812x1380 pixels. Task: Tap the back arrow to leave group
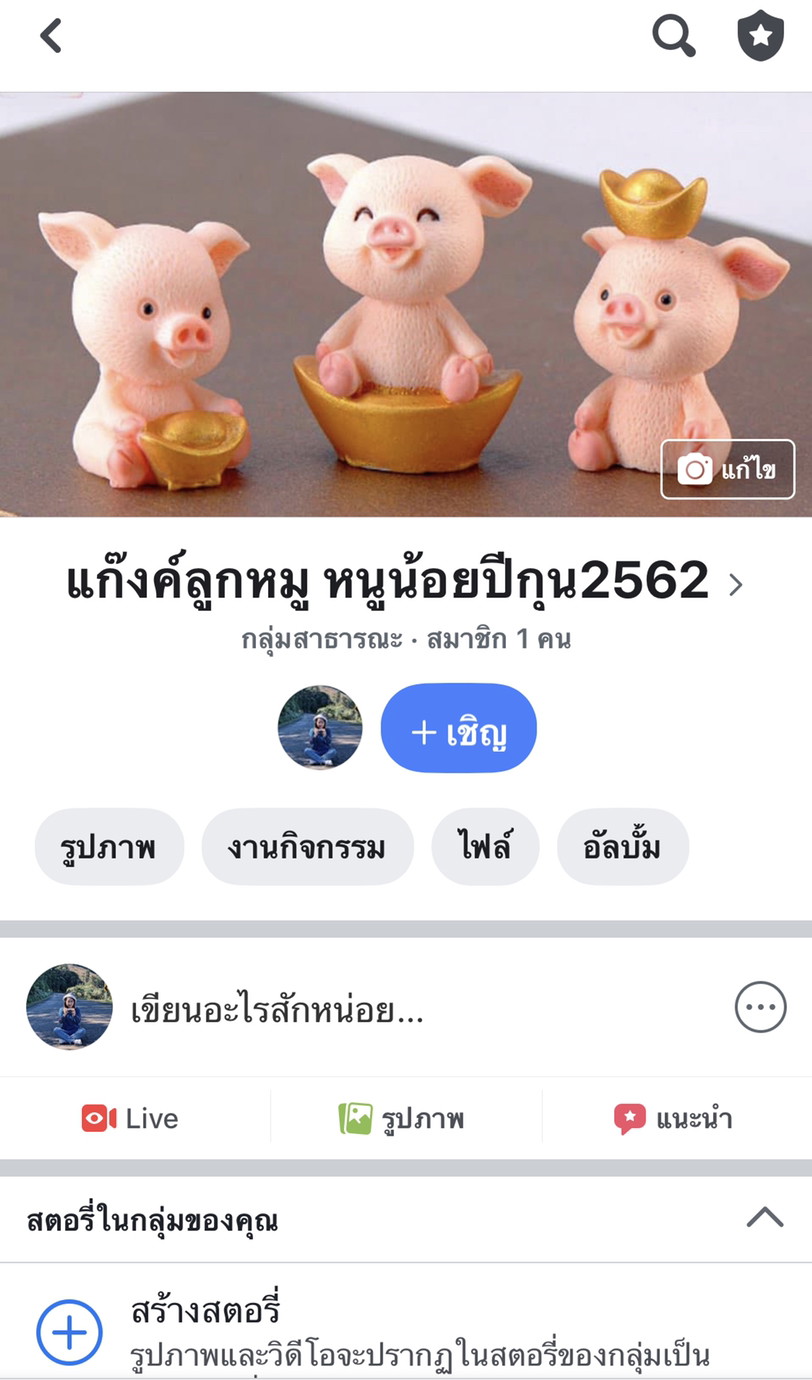(49, 36)
